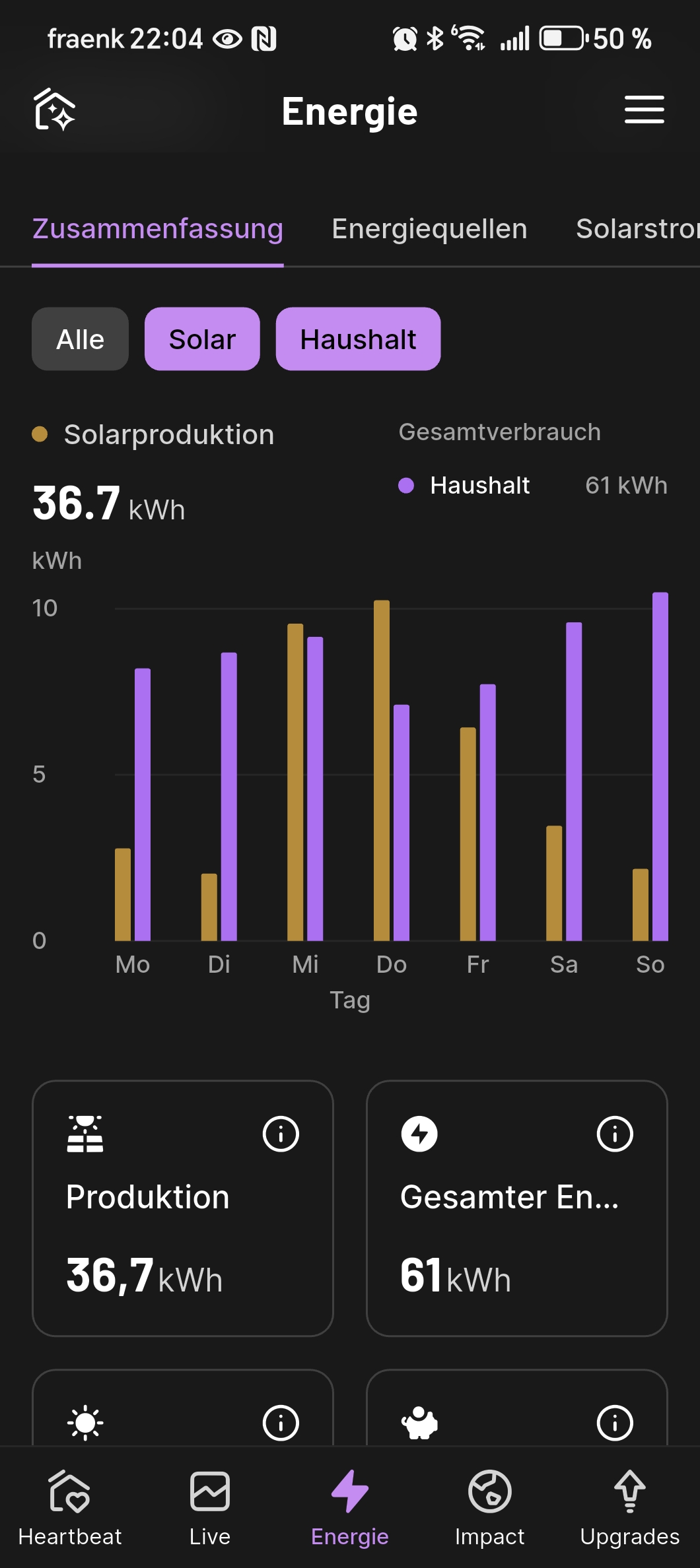Switch to the Energiequellen tab
Image resolution: width=700 pixels, height=1568 pixels.
(429, 229)
